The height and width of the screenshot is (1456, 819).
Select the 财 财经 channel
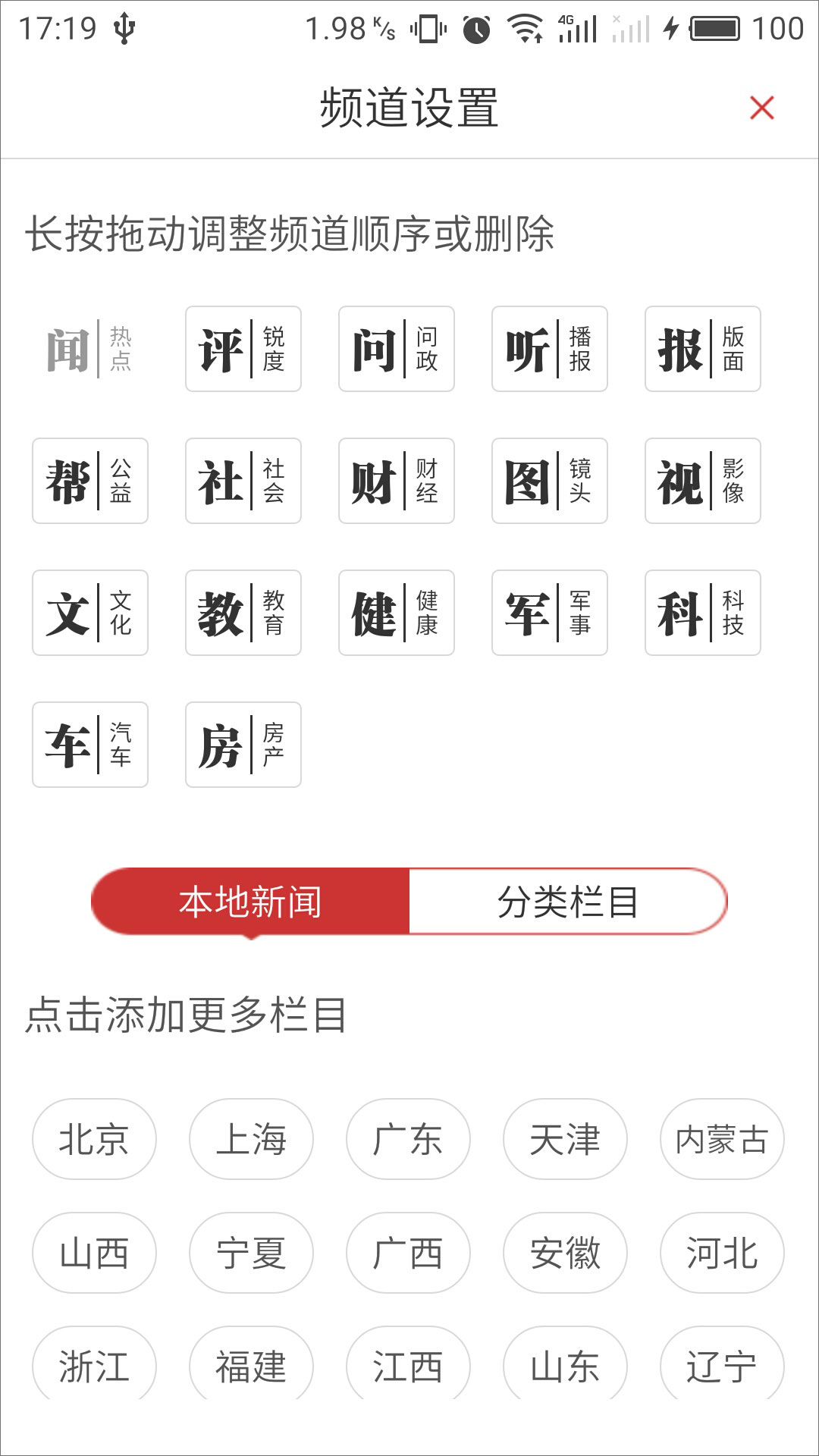point(397,481)
